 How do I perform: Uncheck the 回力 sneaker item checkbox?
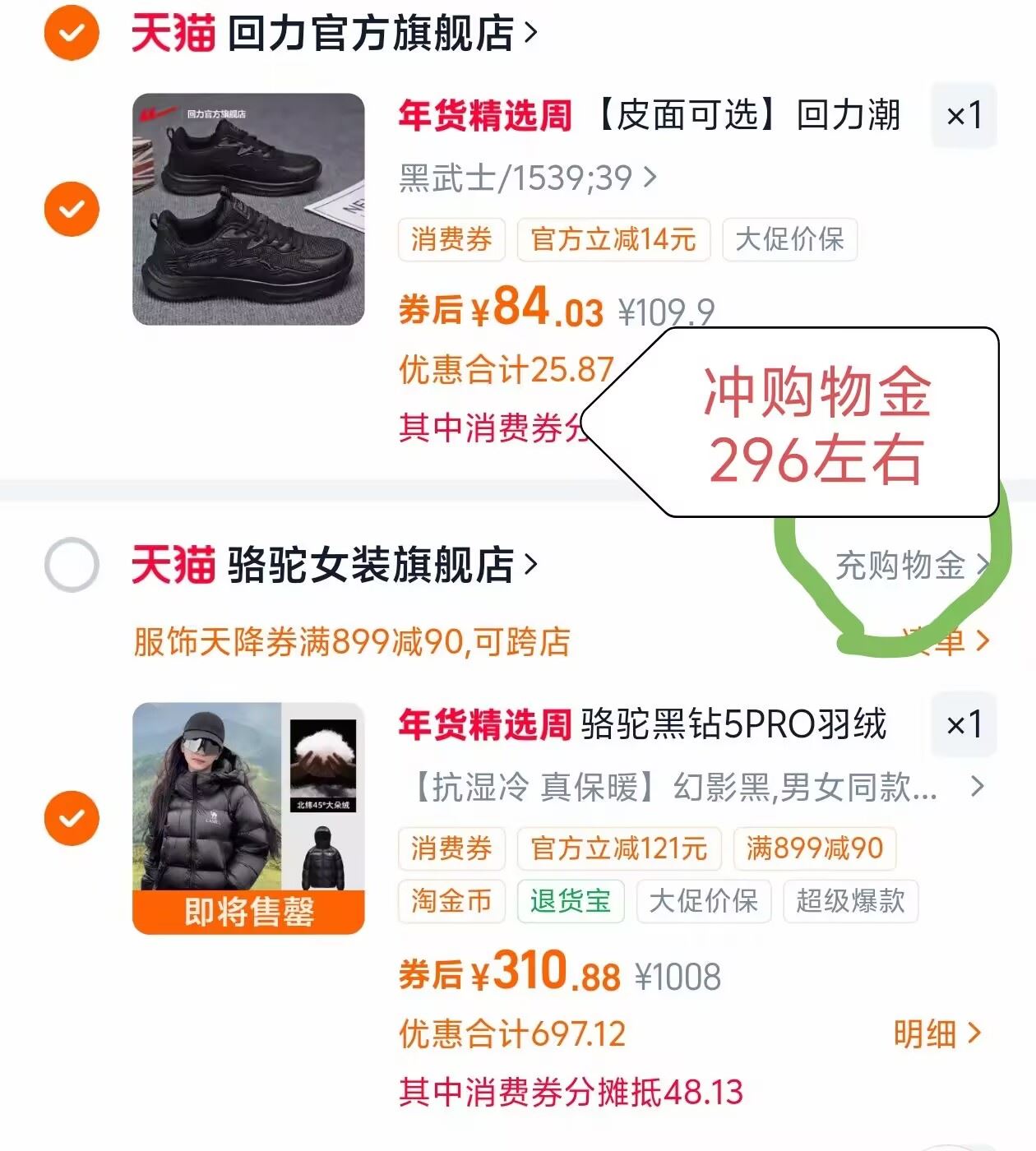[x=72, y=209]
